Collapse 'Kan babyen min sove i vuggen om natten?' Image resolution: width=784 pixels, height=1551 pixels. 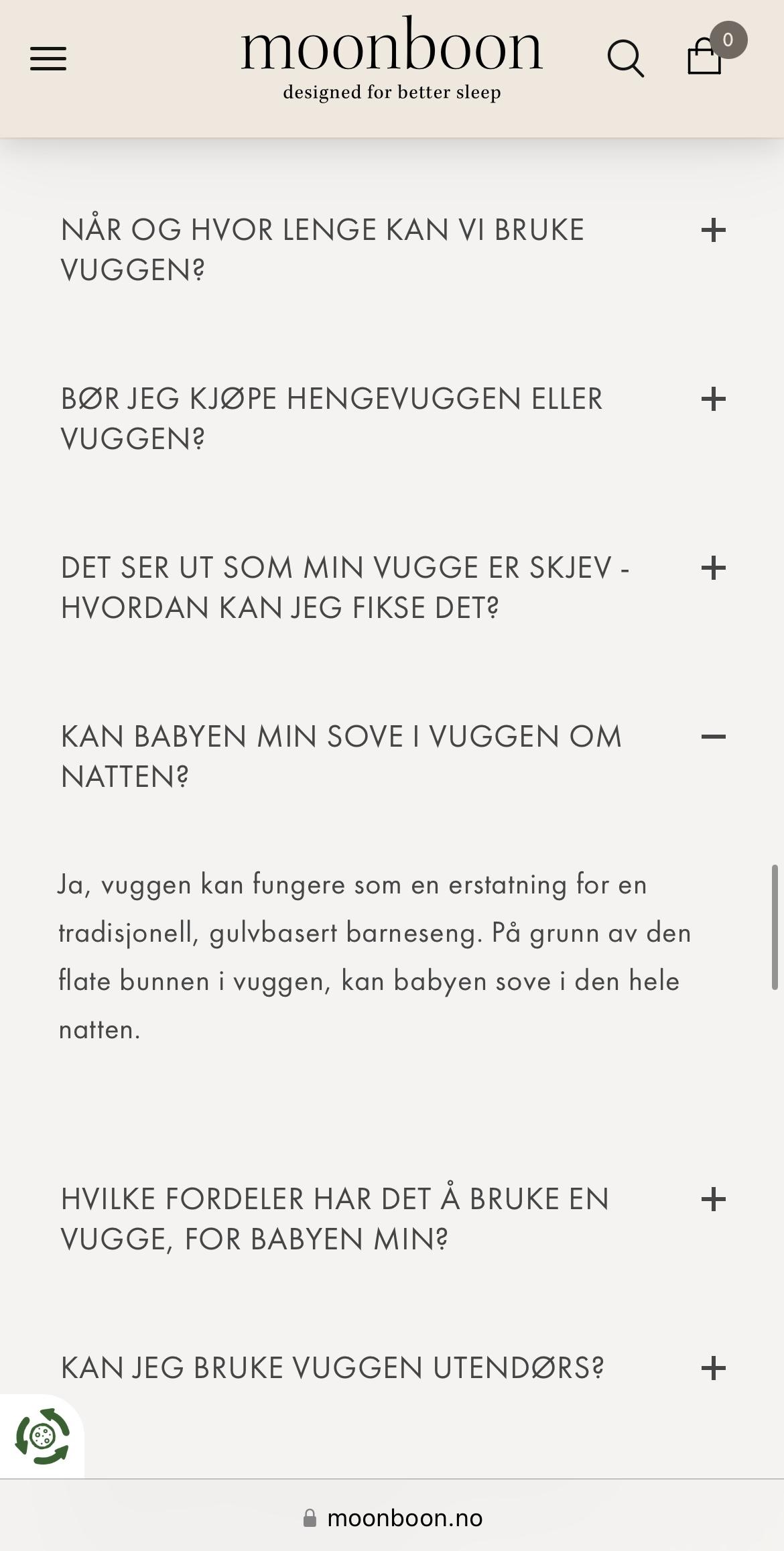click(713, 737)
